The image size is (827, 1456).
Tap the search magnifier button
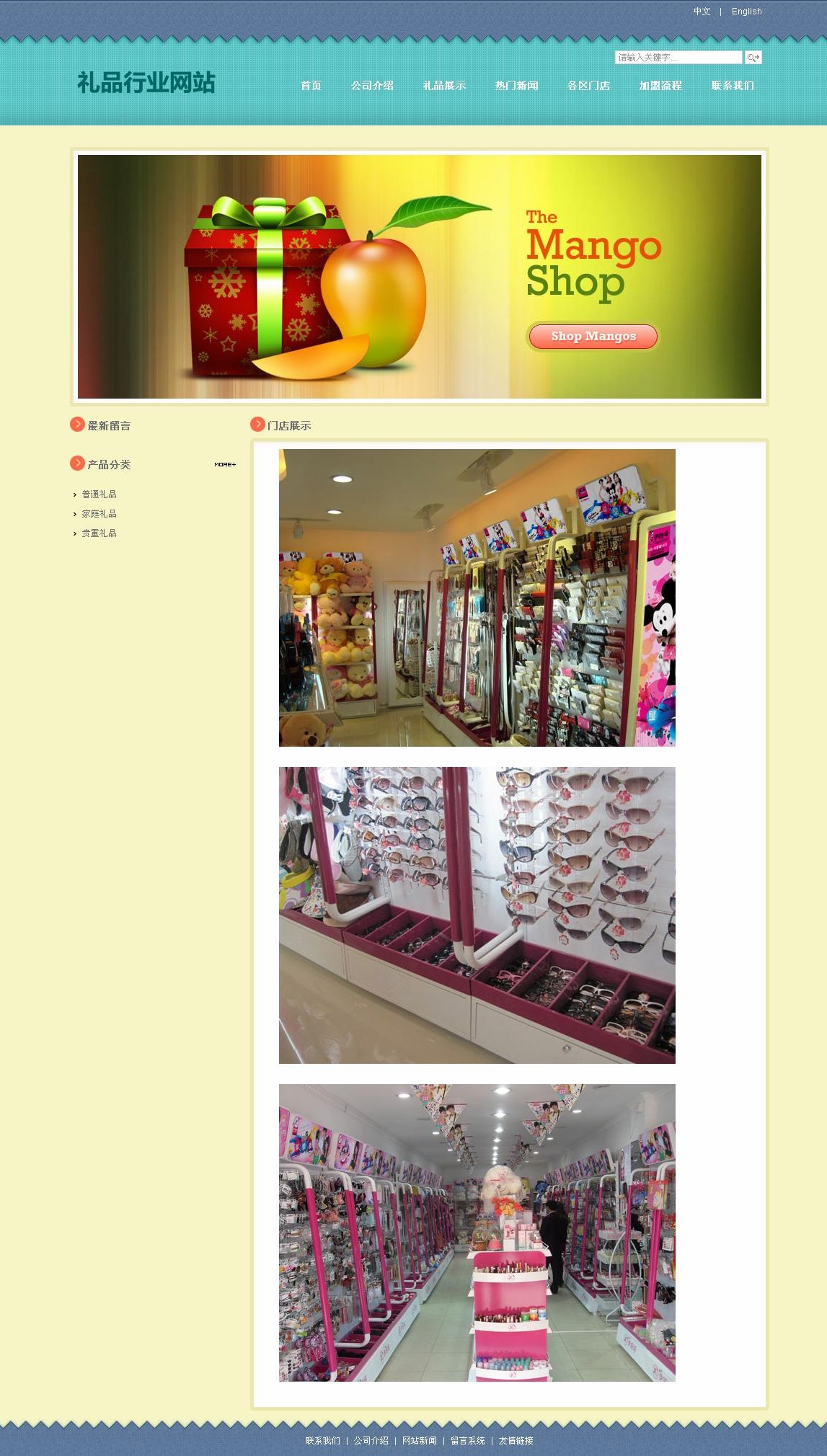pos(753,58)
